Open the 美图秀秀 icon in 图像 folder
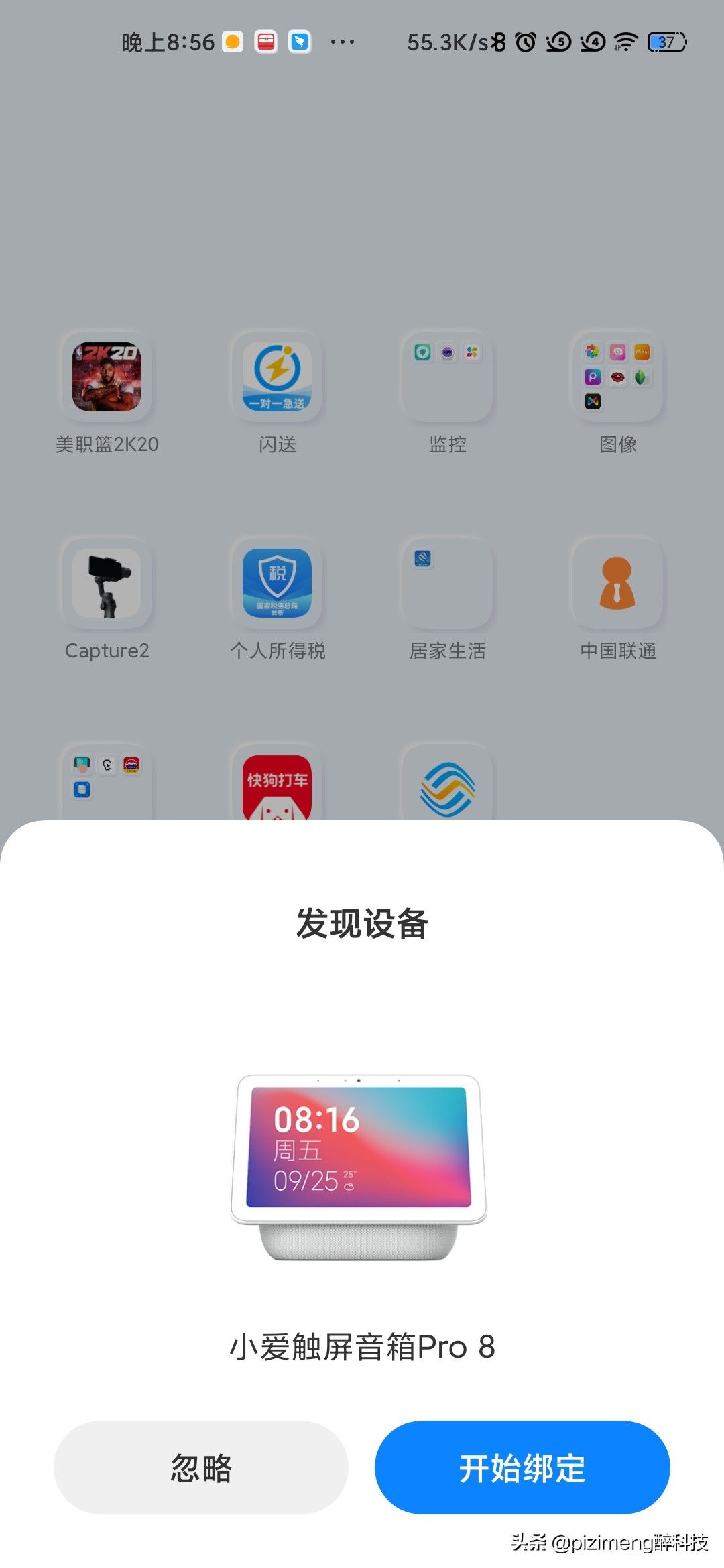The width and height of the screenshot is (724, 1568). [x=618, y=352]
